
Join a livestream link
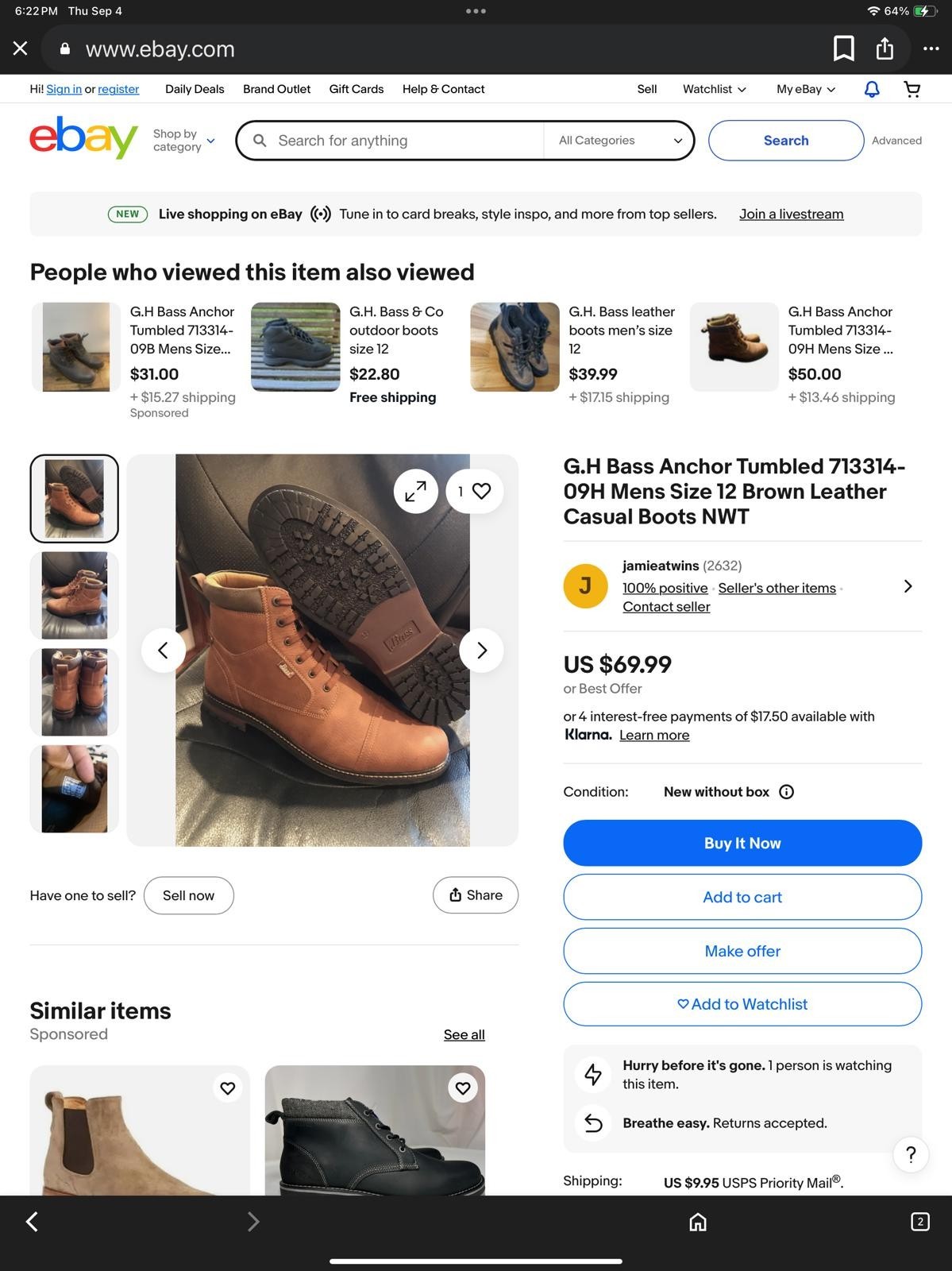(791, 214)
